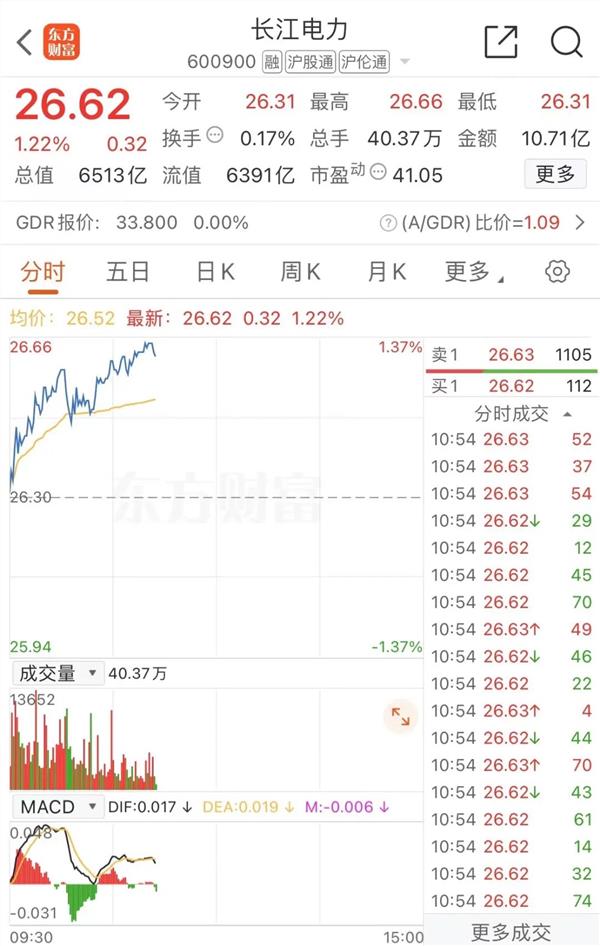Expand the dropdown under the stock name
Image resolution: width=600 pixels, height=946 pixels.
(x=405, y=62)
